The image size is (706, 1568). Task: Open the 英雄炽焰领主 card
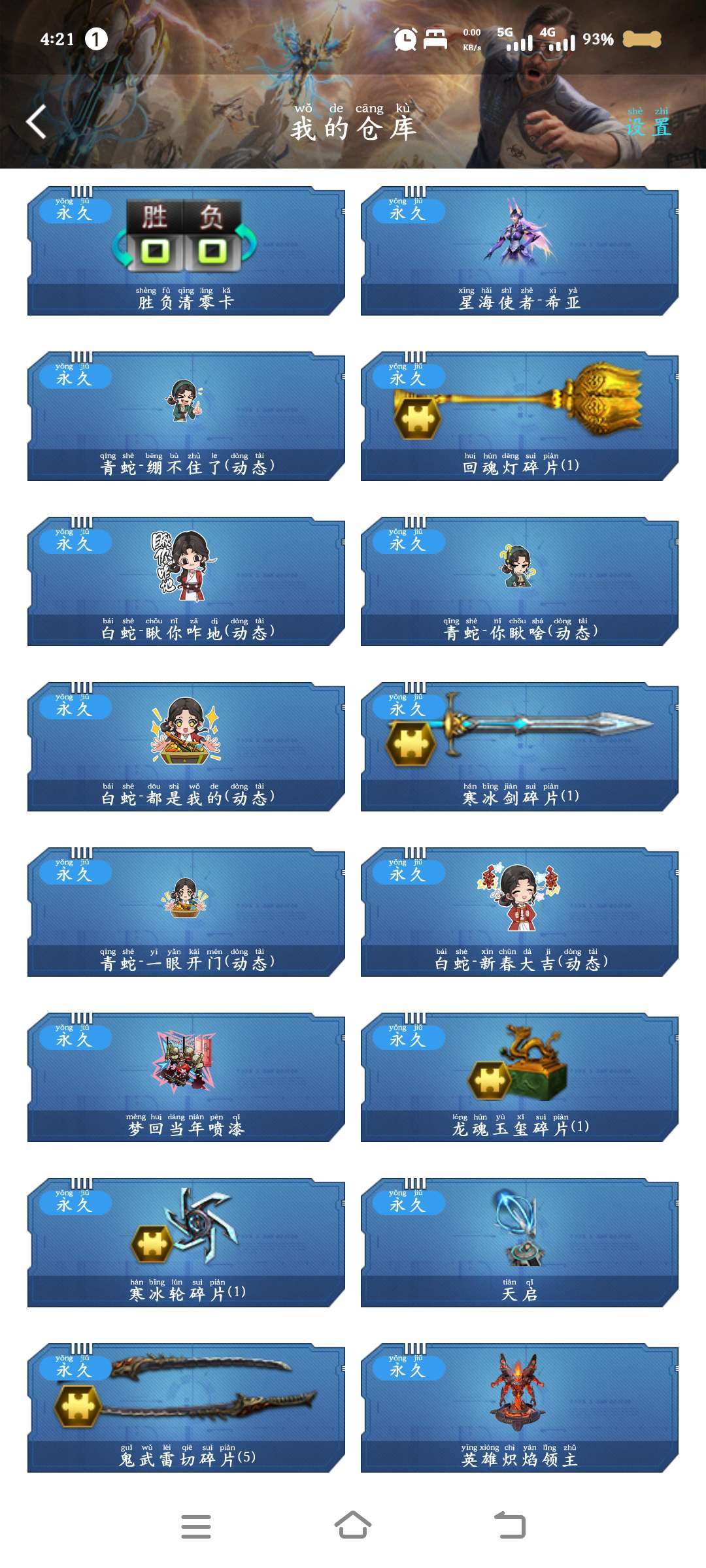click(x=520, y=1408)
